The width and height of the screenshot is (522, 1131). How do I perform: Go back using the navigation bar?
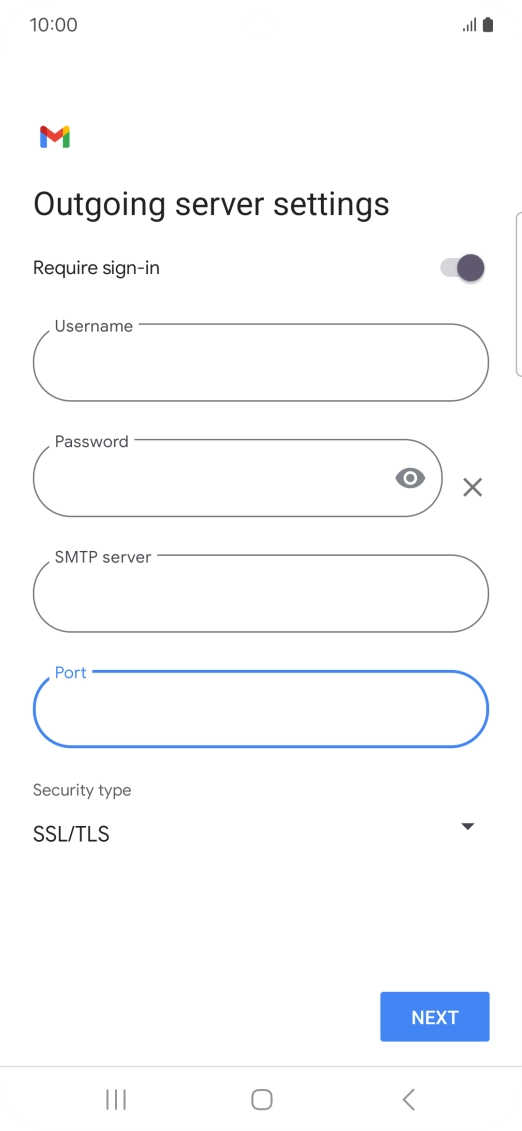pyautogui.click(x=408, y=1099)
